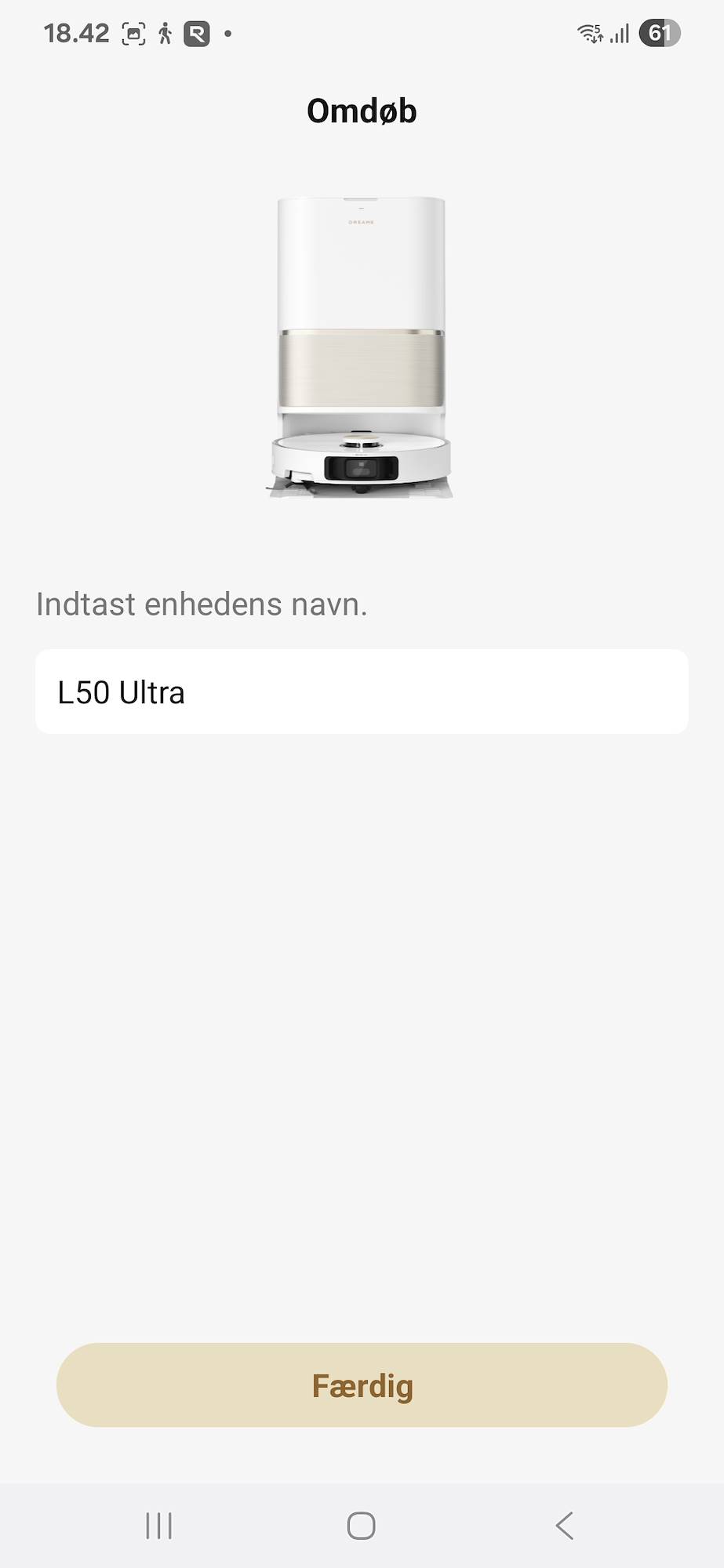Go back using the system back button
The width and height of the screenshot is (724, 1568).
564,1526
